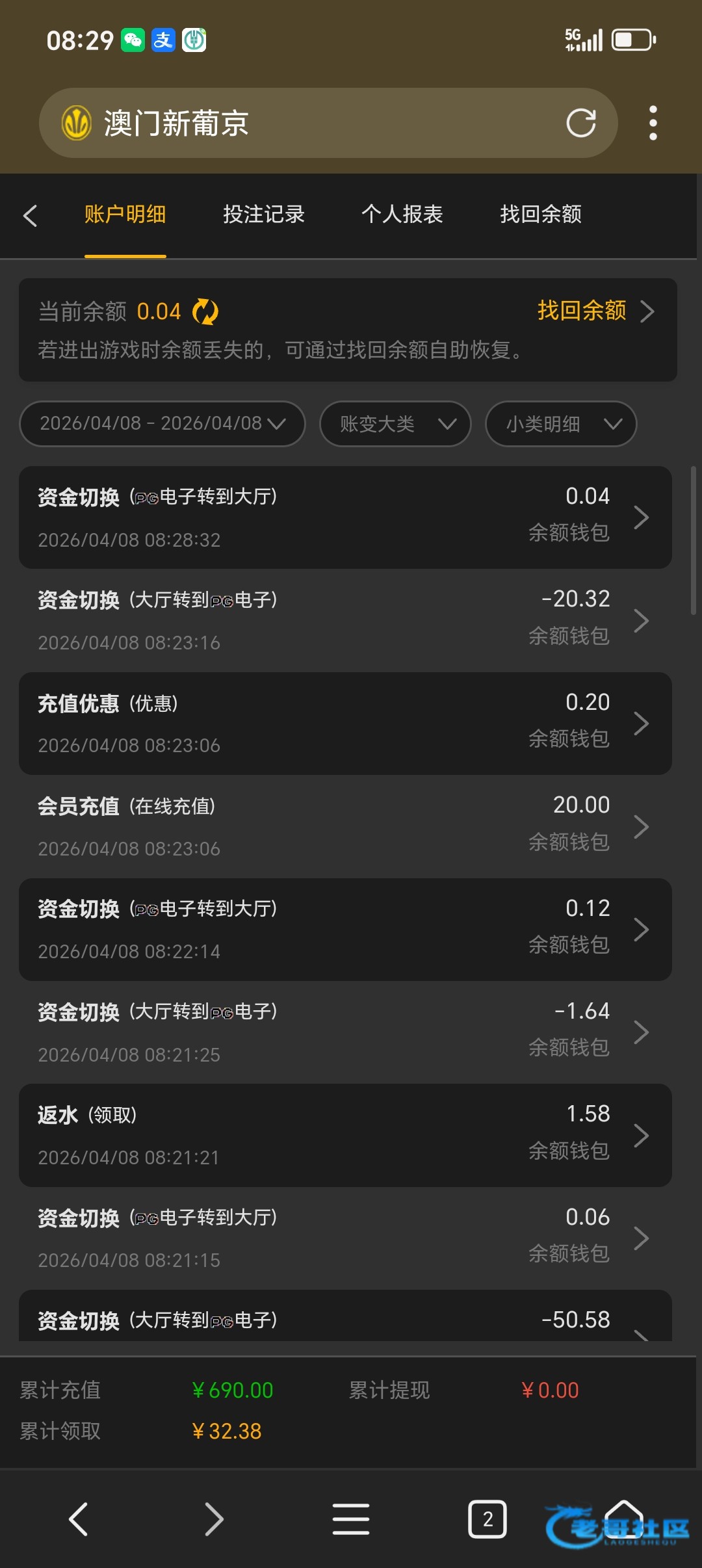Open the browser overflow menu
Screen dimensions: 702x1568
pos(653,123)
